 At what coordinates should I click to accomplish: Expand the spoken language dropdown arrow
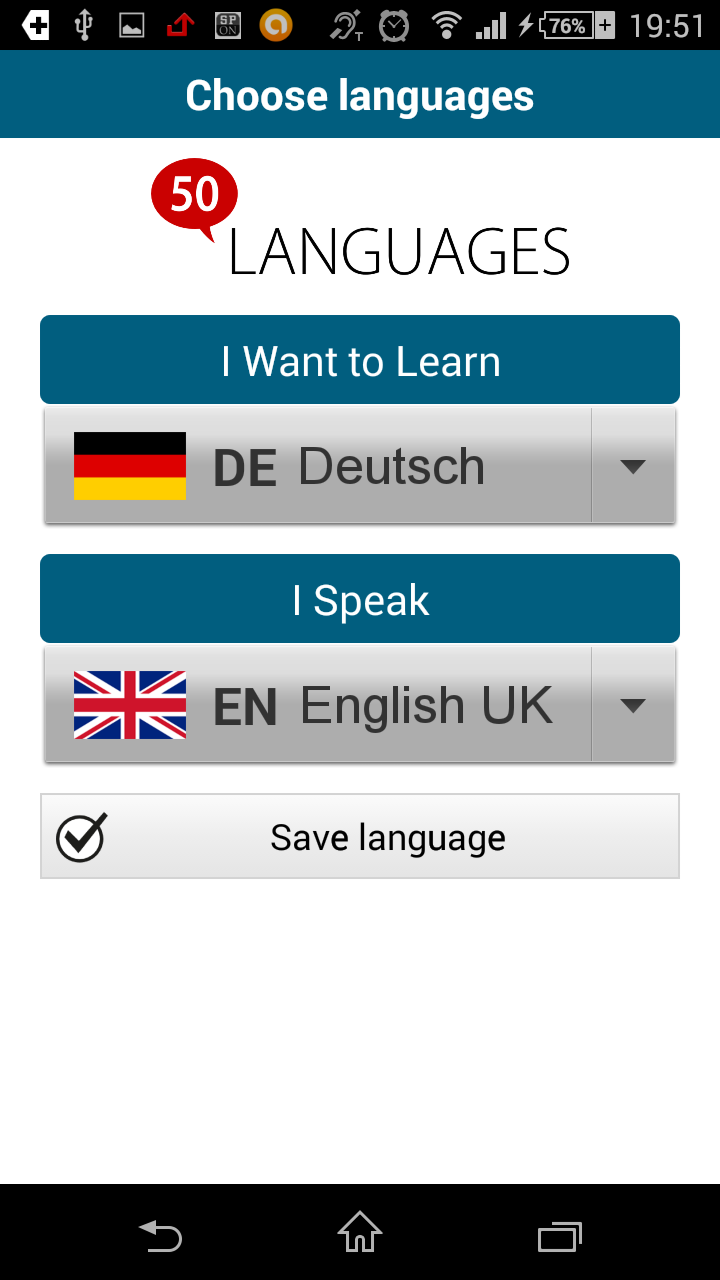[633, 704]
